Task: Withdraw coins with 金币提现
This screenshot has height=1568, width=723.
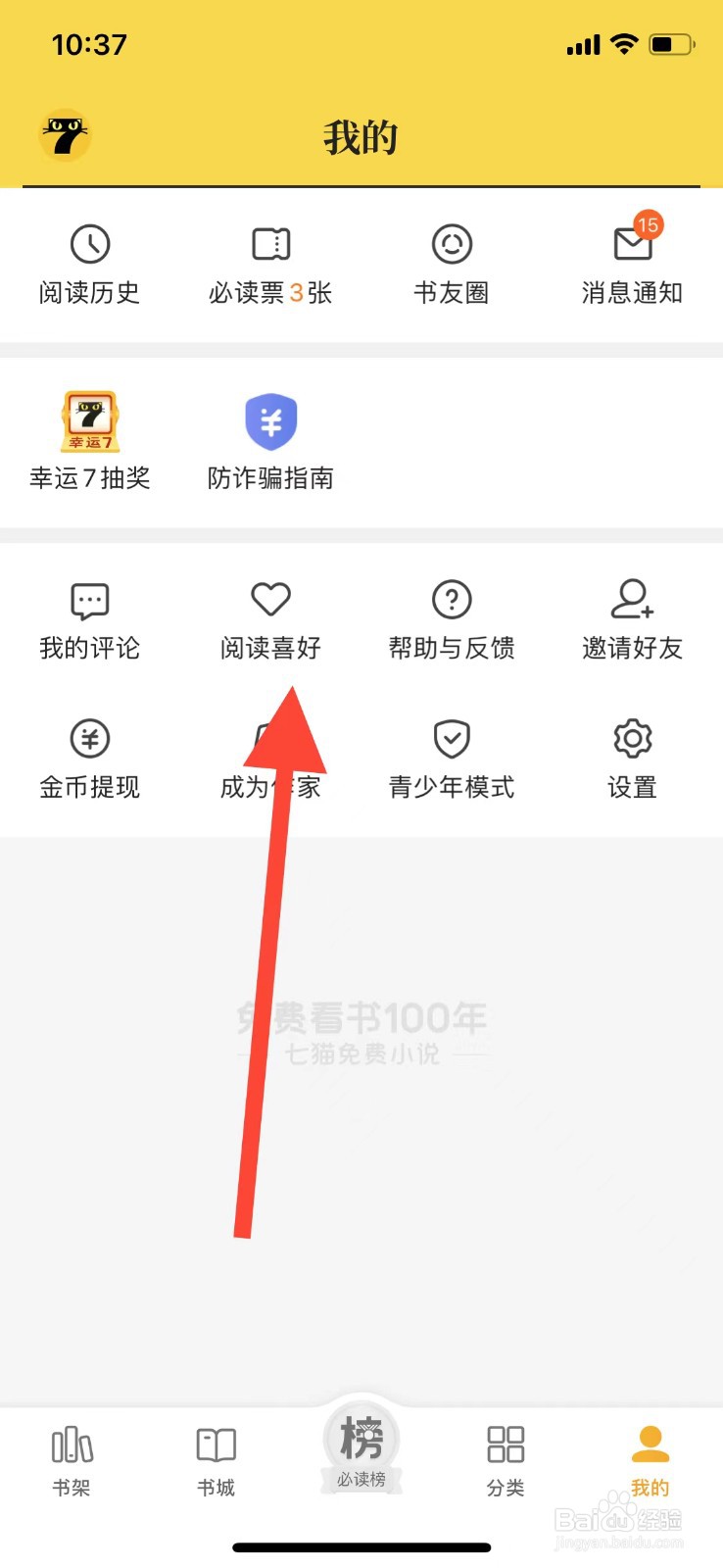Action: 89,758
